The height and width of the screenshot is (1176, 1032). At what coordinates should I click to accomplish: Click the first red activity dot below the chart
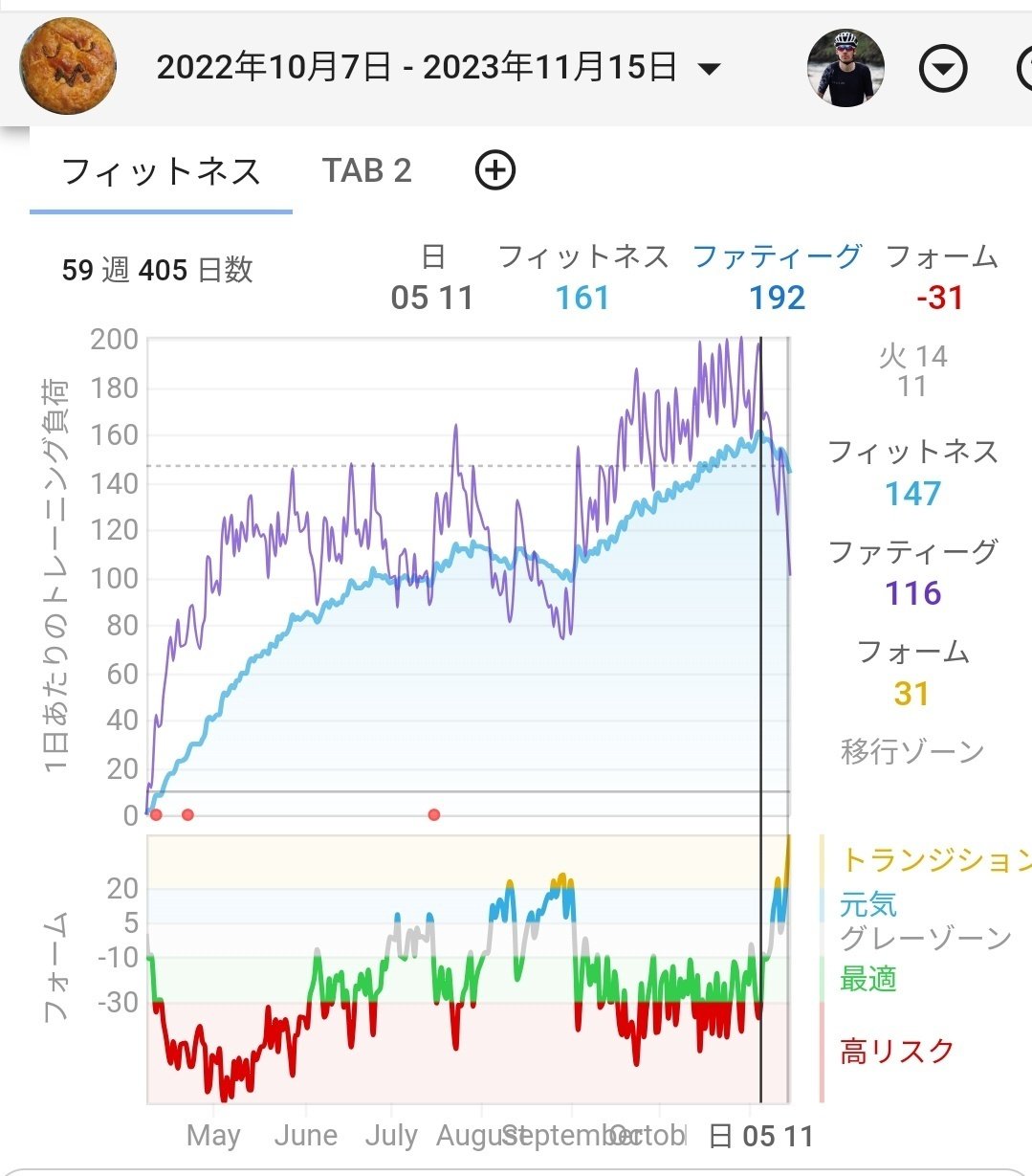click(x=156, y=814)
